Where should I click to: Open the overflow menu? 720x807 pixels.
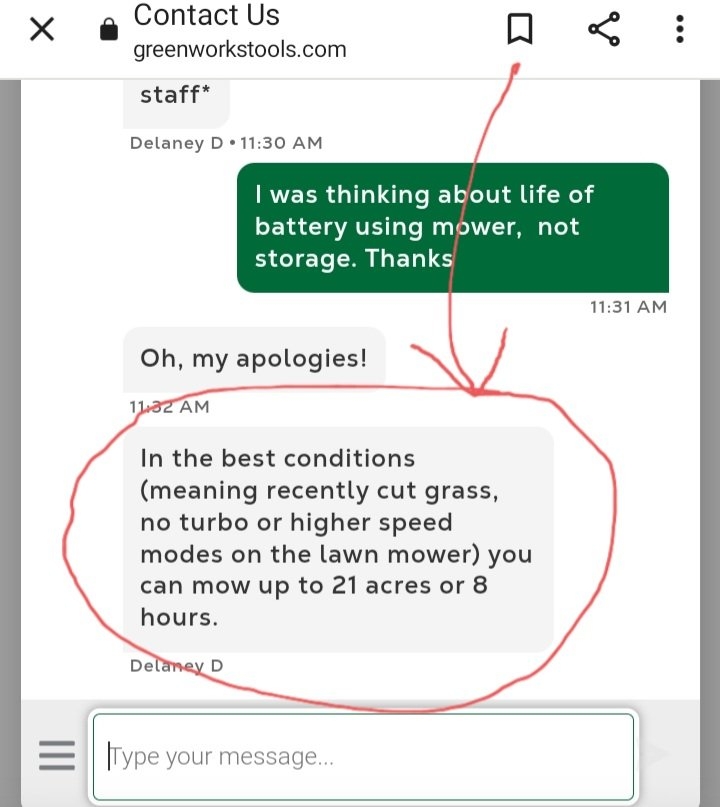pyautogui.click(x=680, y=30)
